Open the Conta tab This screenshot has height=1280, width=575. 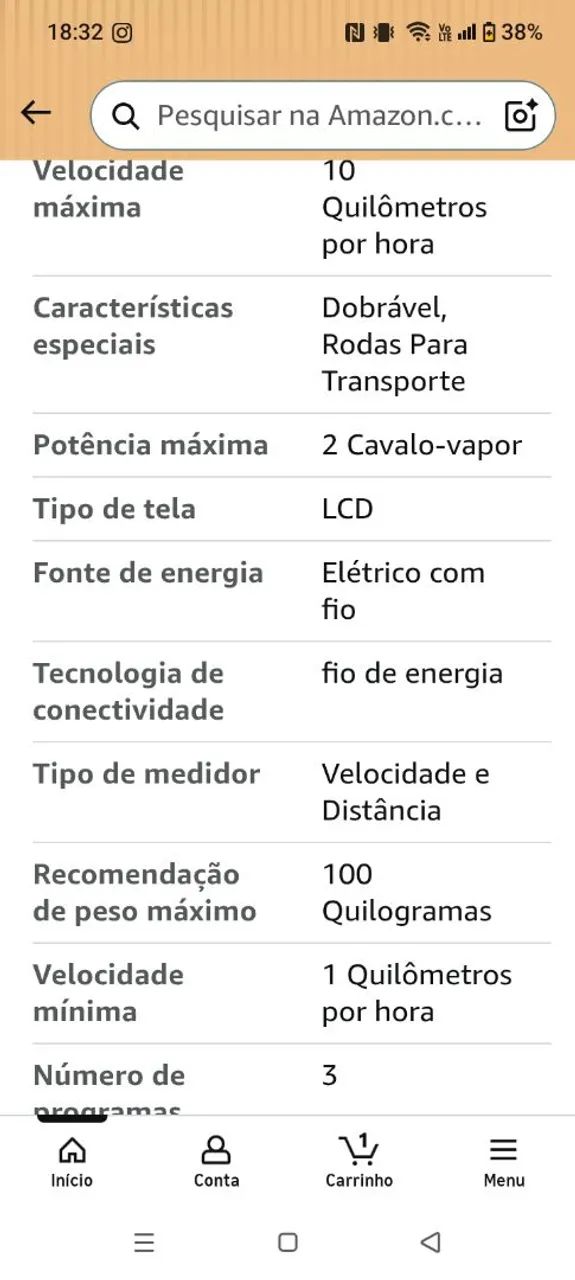(x=216, y=1161)
